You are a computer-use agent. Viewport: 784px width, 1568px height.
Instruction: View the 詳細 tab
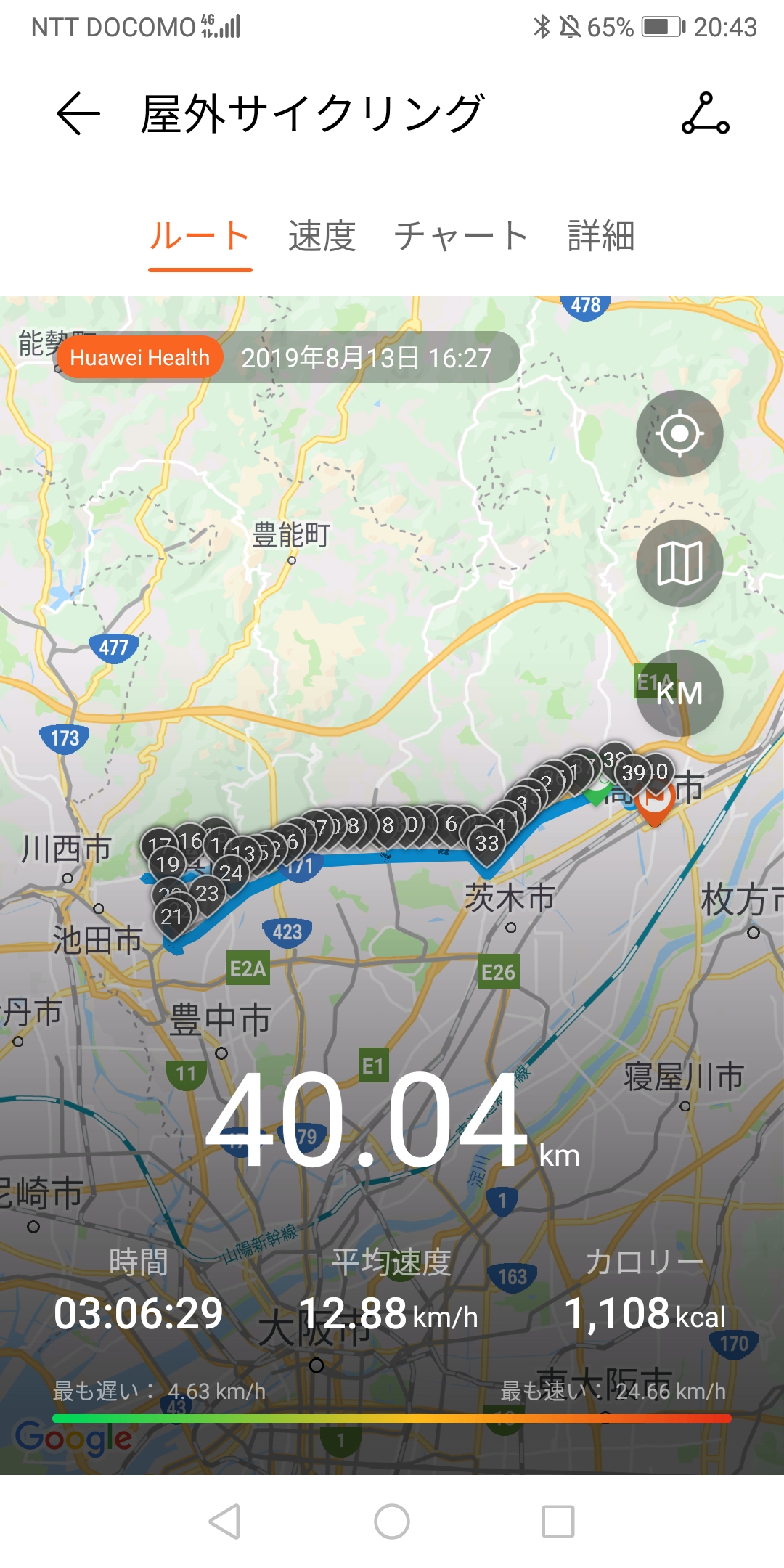click(x=600, y=237)
